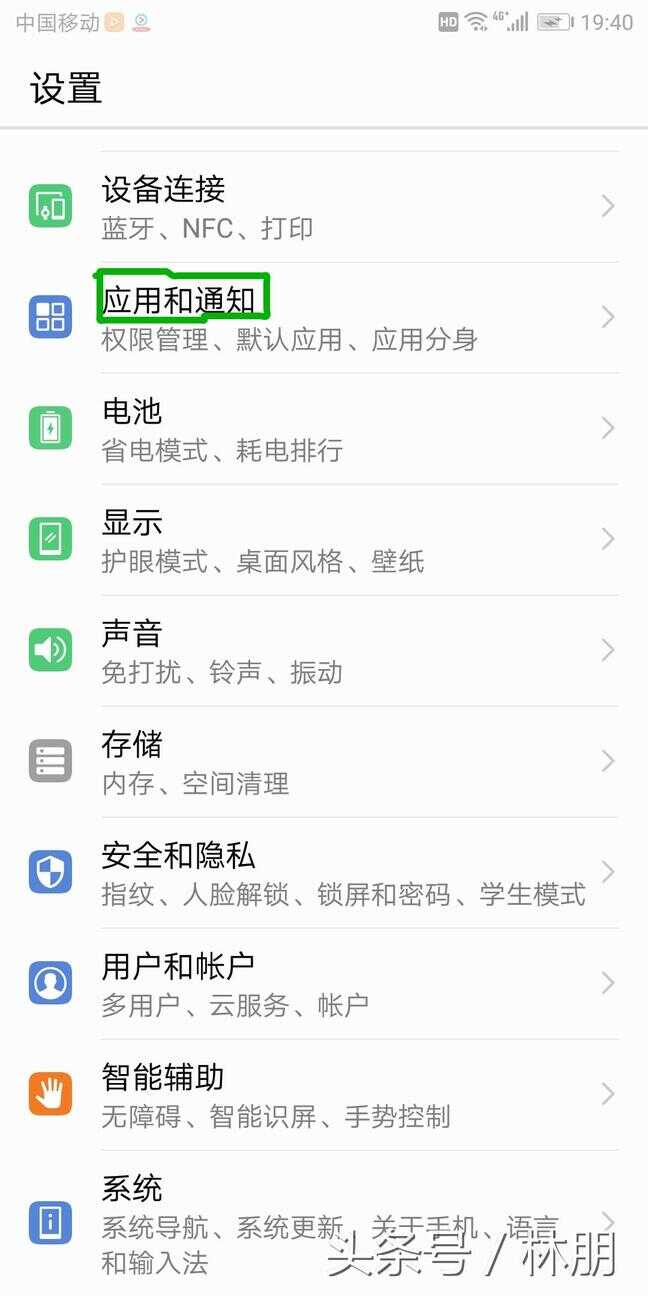Open 设备连接 settings
Viewport: 648px width, 1296px height.
324,207
